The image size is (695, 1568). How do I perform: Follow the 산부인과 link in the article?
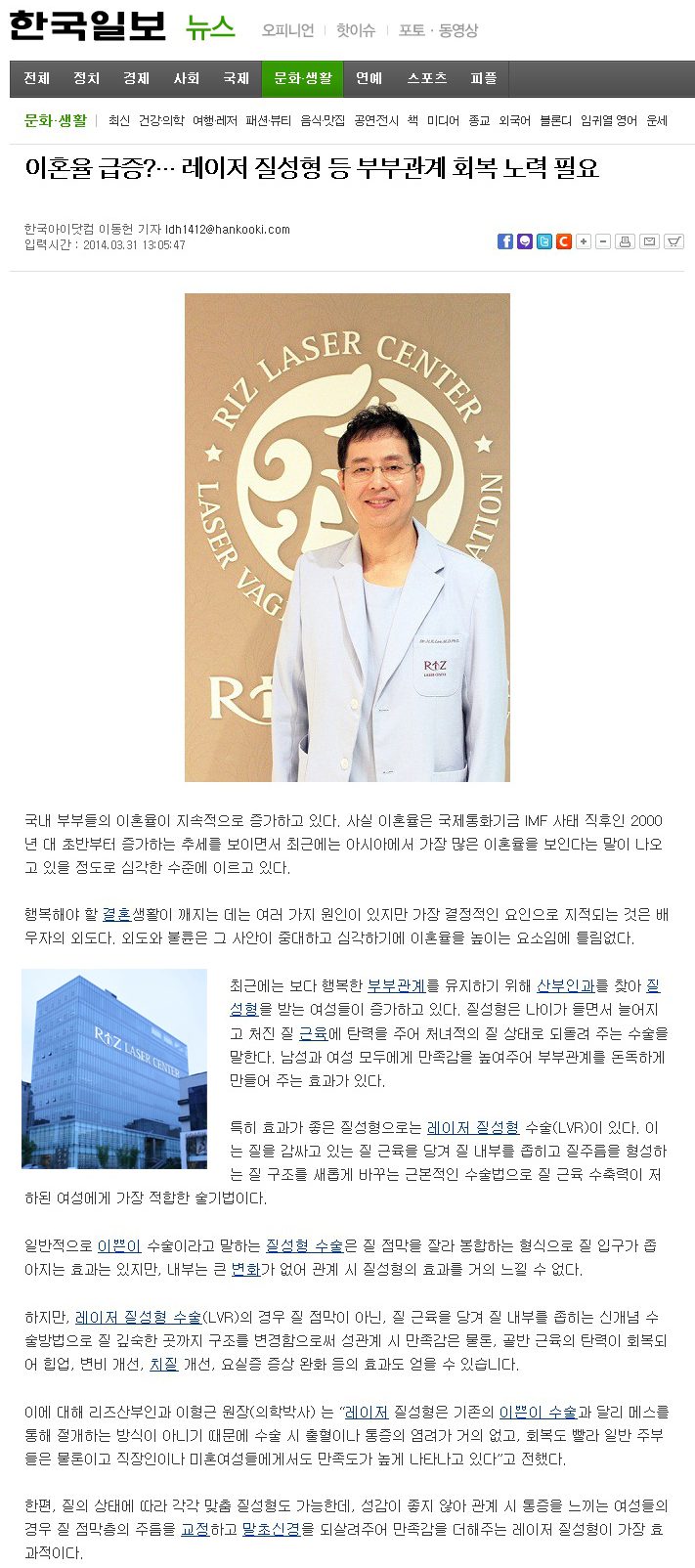[565, 985]
